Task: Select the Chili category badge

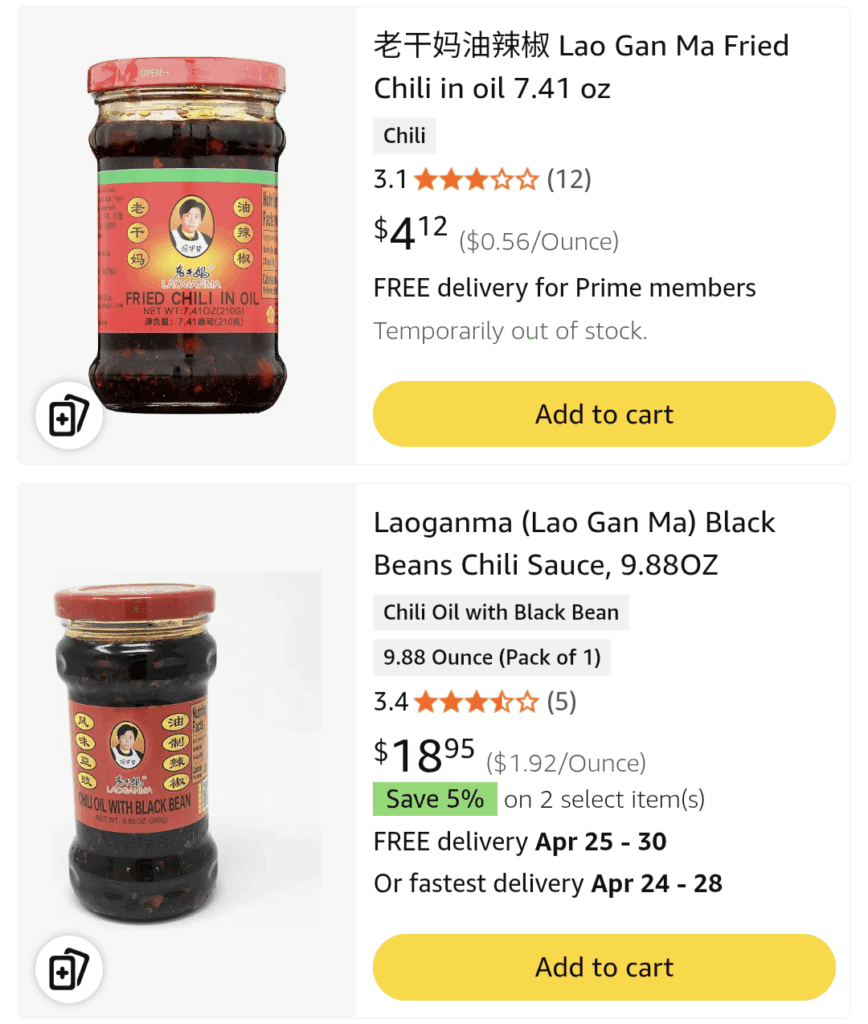Action: point(404,136)
